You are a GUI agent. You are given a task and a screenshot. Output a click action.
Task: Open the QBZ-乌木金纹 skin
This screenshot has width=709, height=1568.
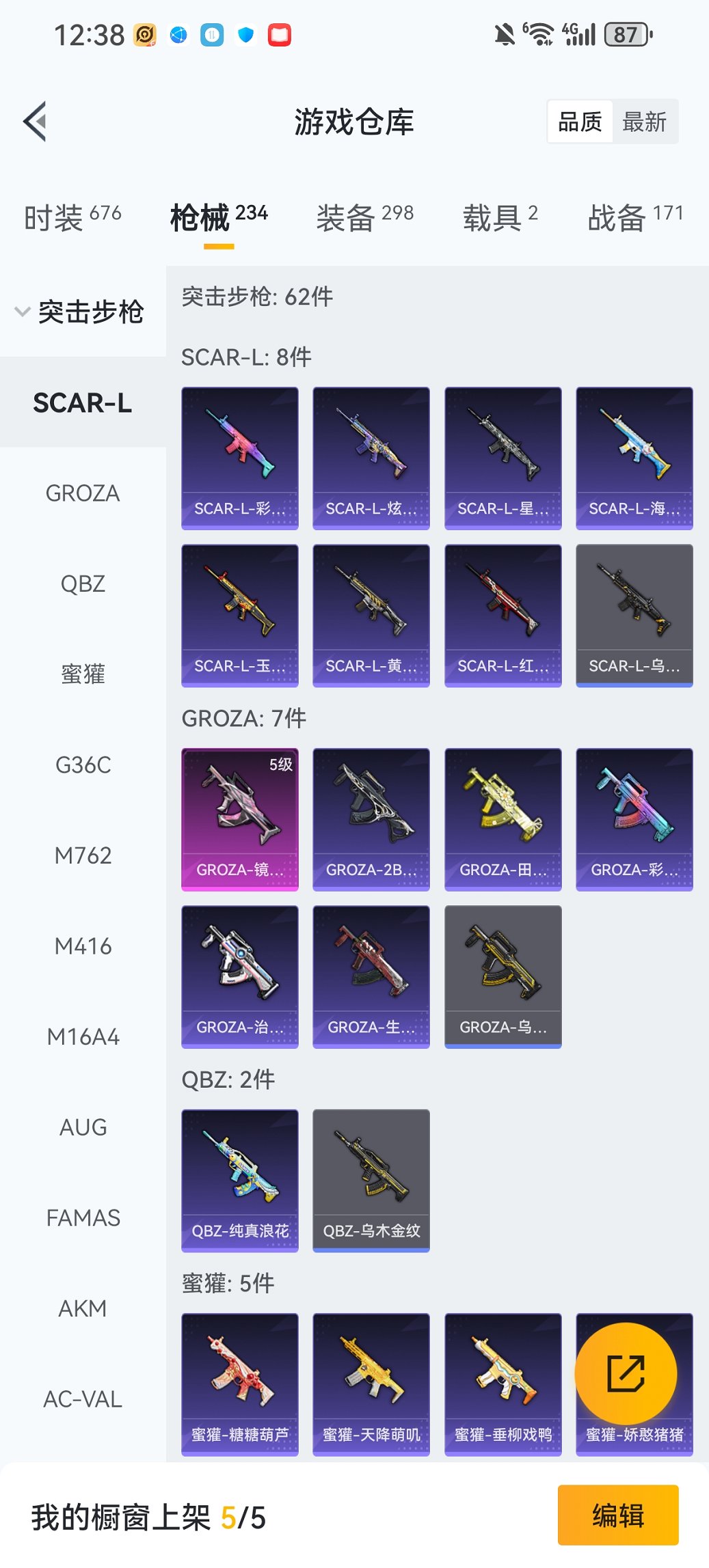(x=371, y=1181)
